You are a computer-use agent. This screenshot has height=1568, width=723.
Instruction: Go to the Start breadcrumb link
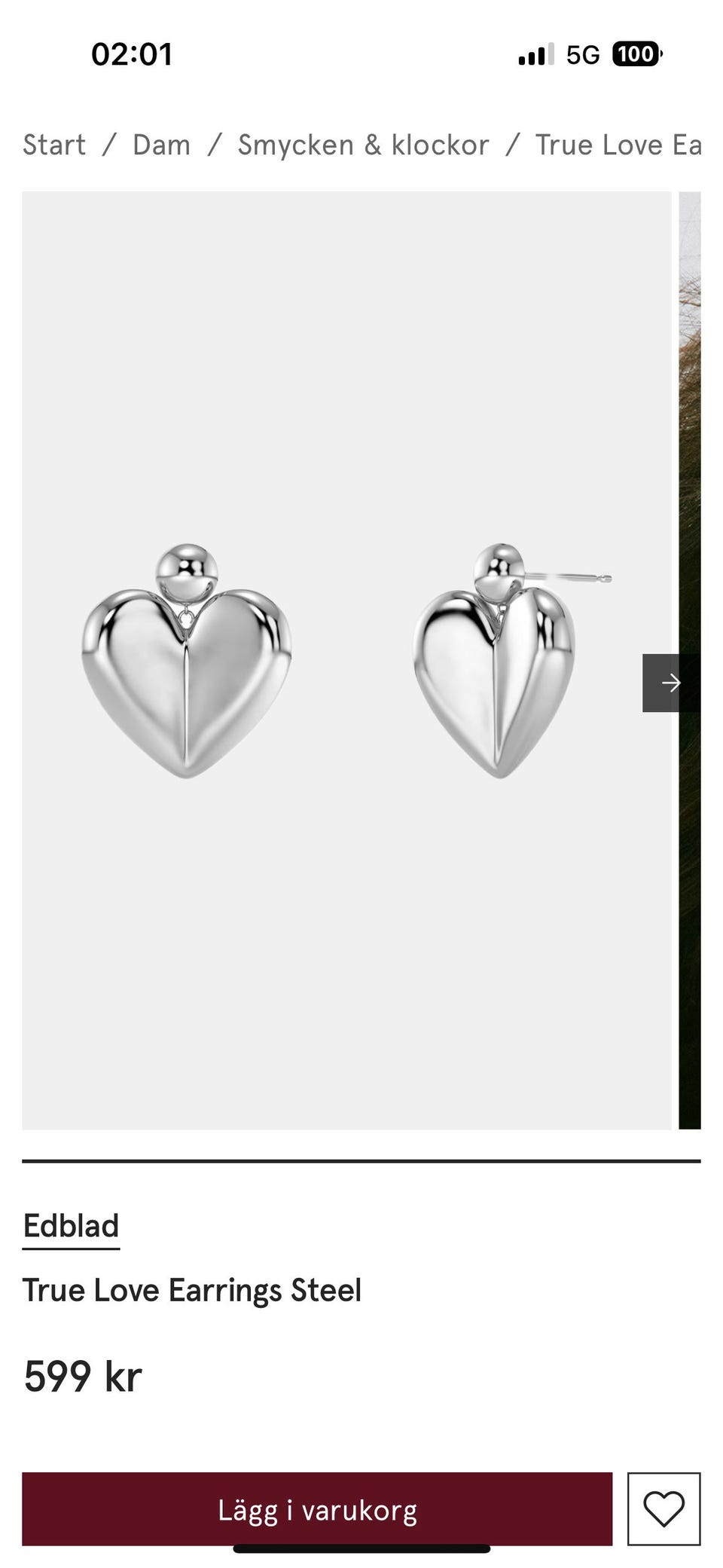pyautogui.click(x=54, y=145)
